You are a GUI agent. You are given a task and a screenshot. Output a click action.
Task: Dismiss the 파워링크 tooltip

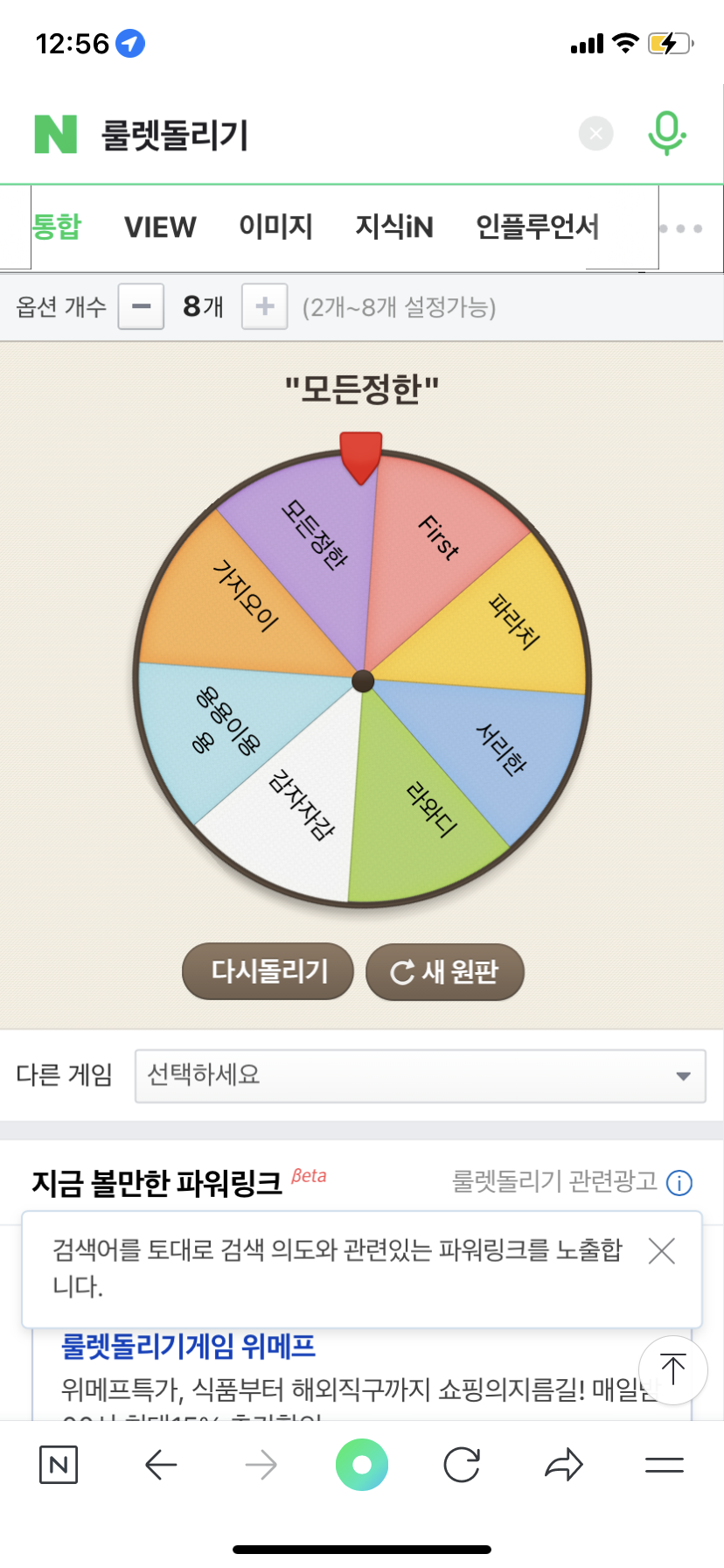662,1251
